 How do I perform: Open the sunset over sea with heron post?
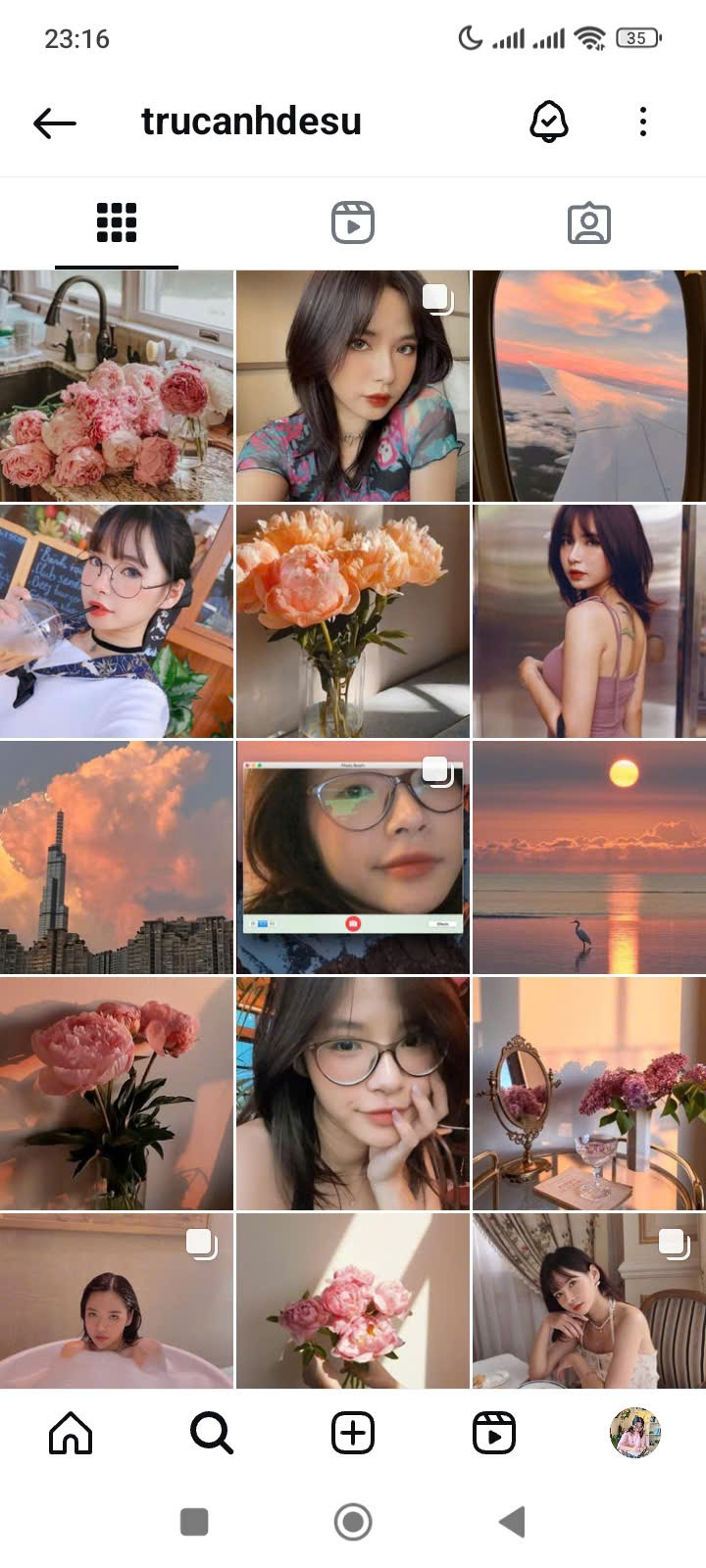[588, 857]
